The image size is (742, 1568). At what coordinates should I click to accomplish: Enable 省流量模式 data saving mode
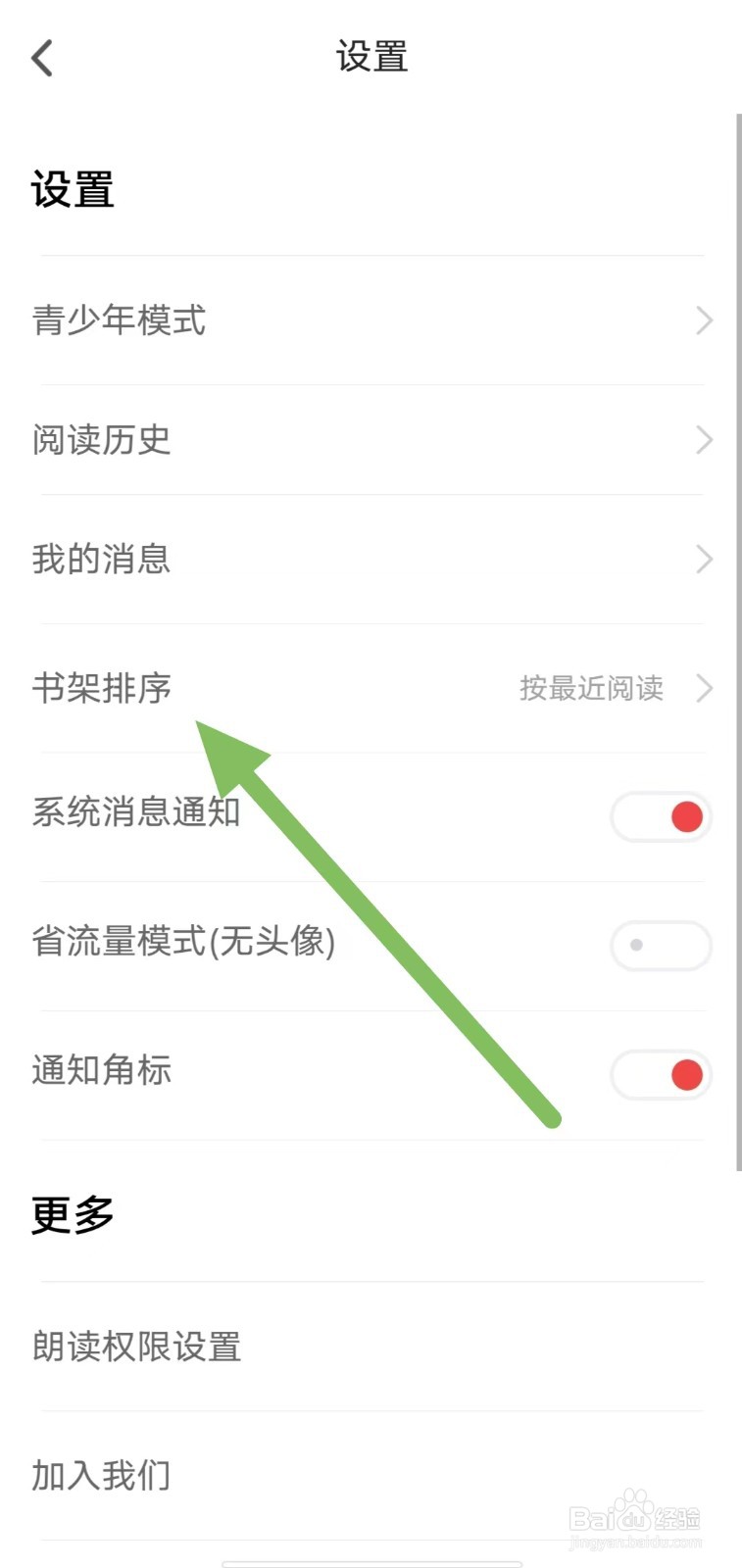tap(661, 946)
